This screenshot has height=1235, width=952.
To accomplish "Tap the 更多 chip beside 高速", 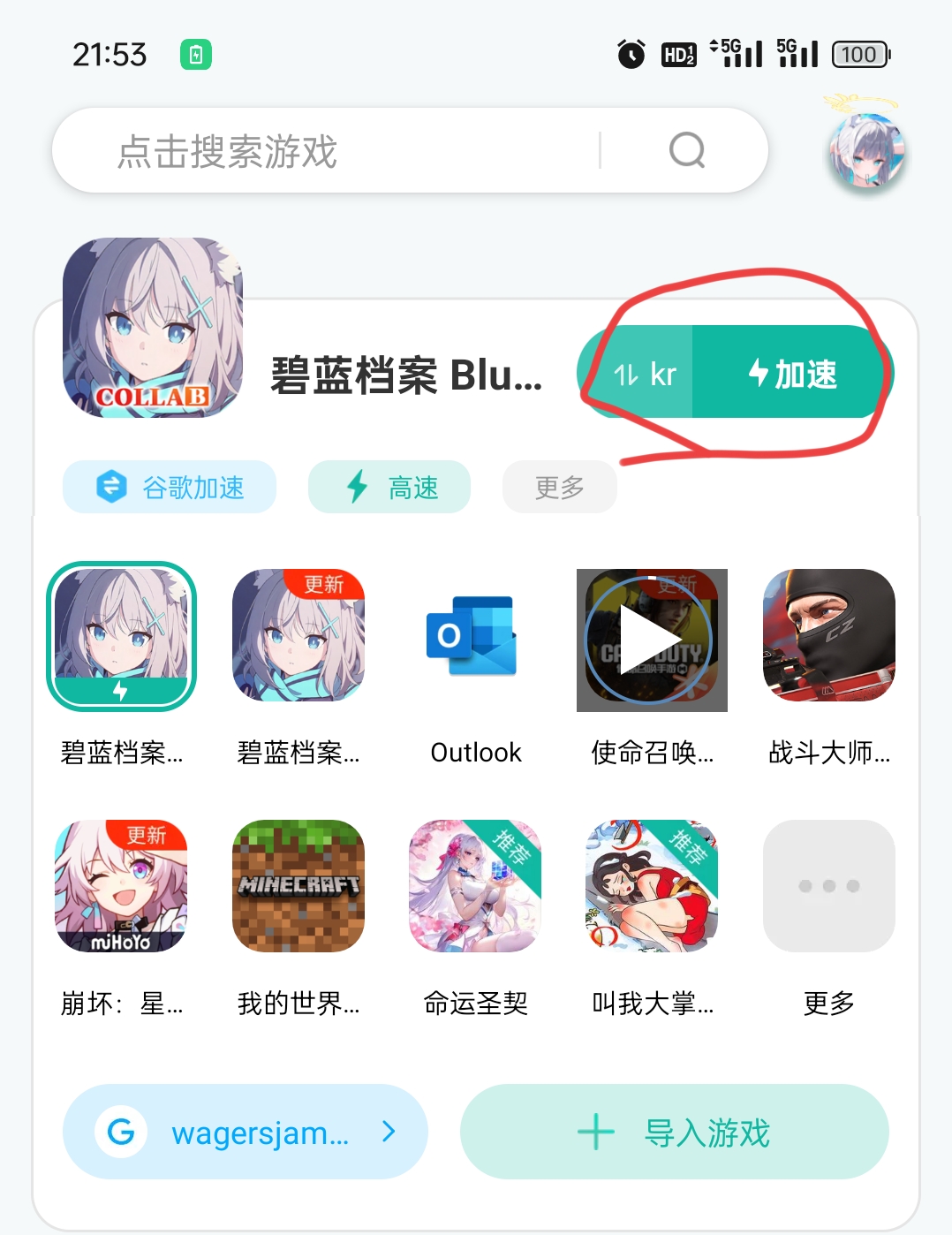I will [x=559, y=487].
